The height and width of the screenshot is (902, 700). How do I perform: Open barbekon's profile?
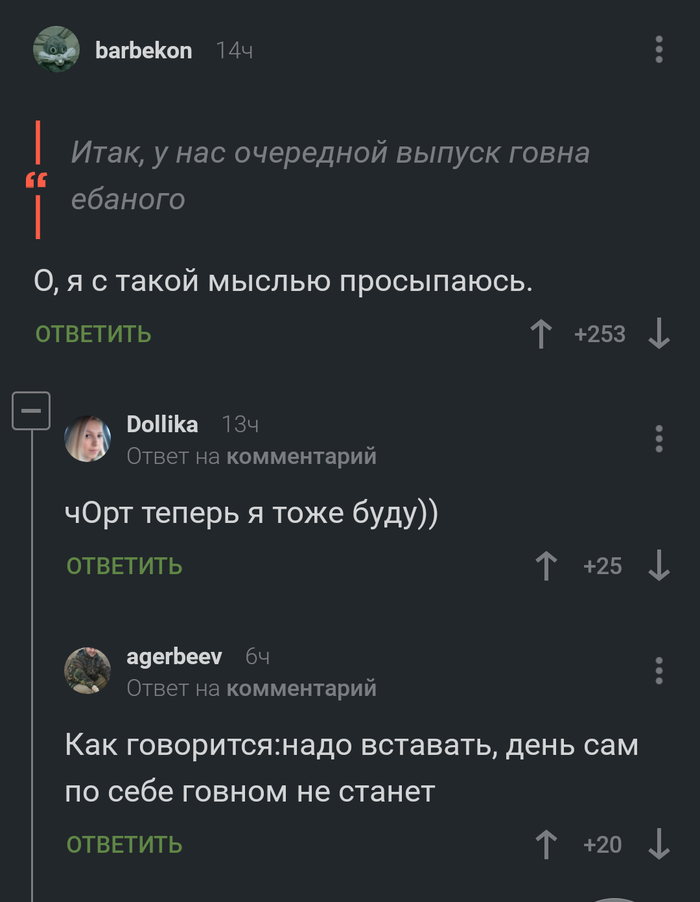(143, 50)
